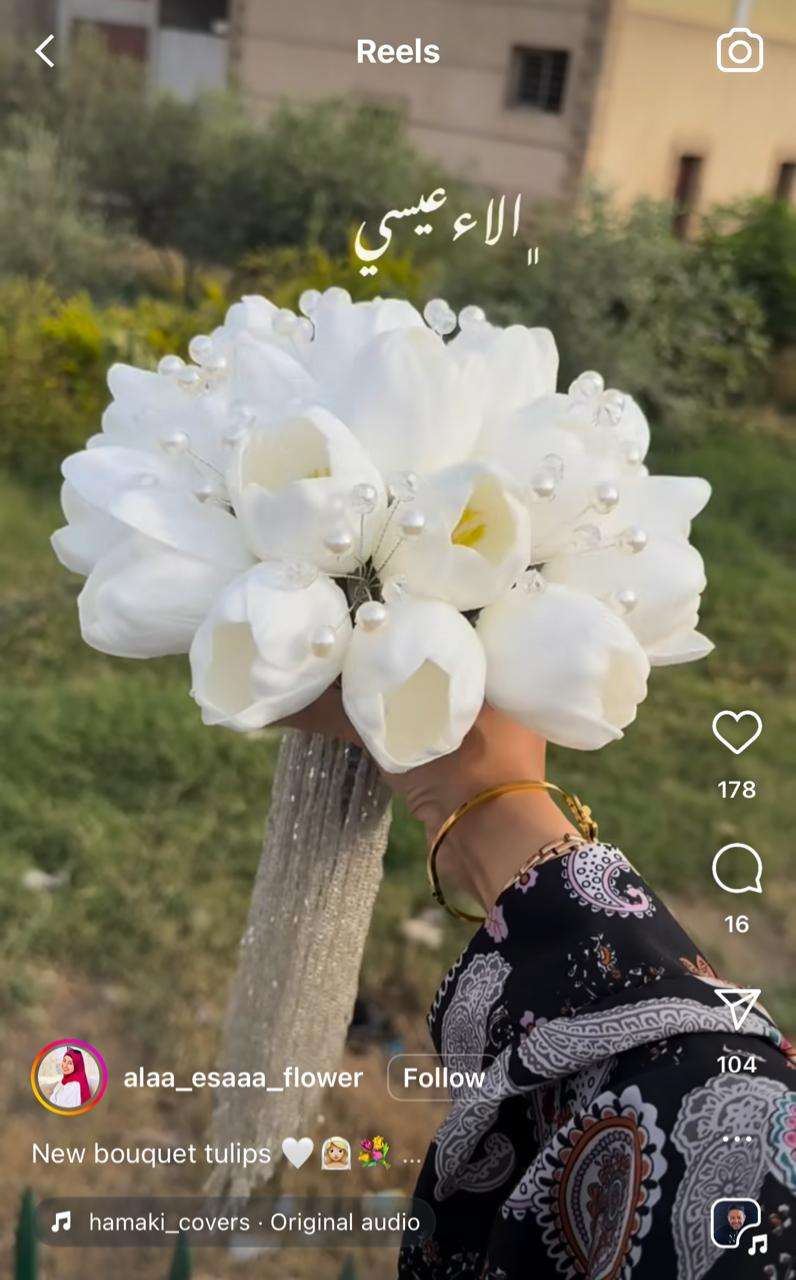Image resolution: width=796 pixels, height=1280 pixels.
Task: Like this tulip bouquet reel
Action: (737, 733)
